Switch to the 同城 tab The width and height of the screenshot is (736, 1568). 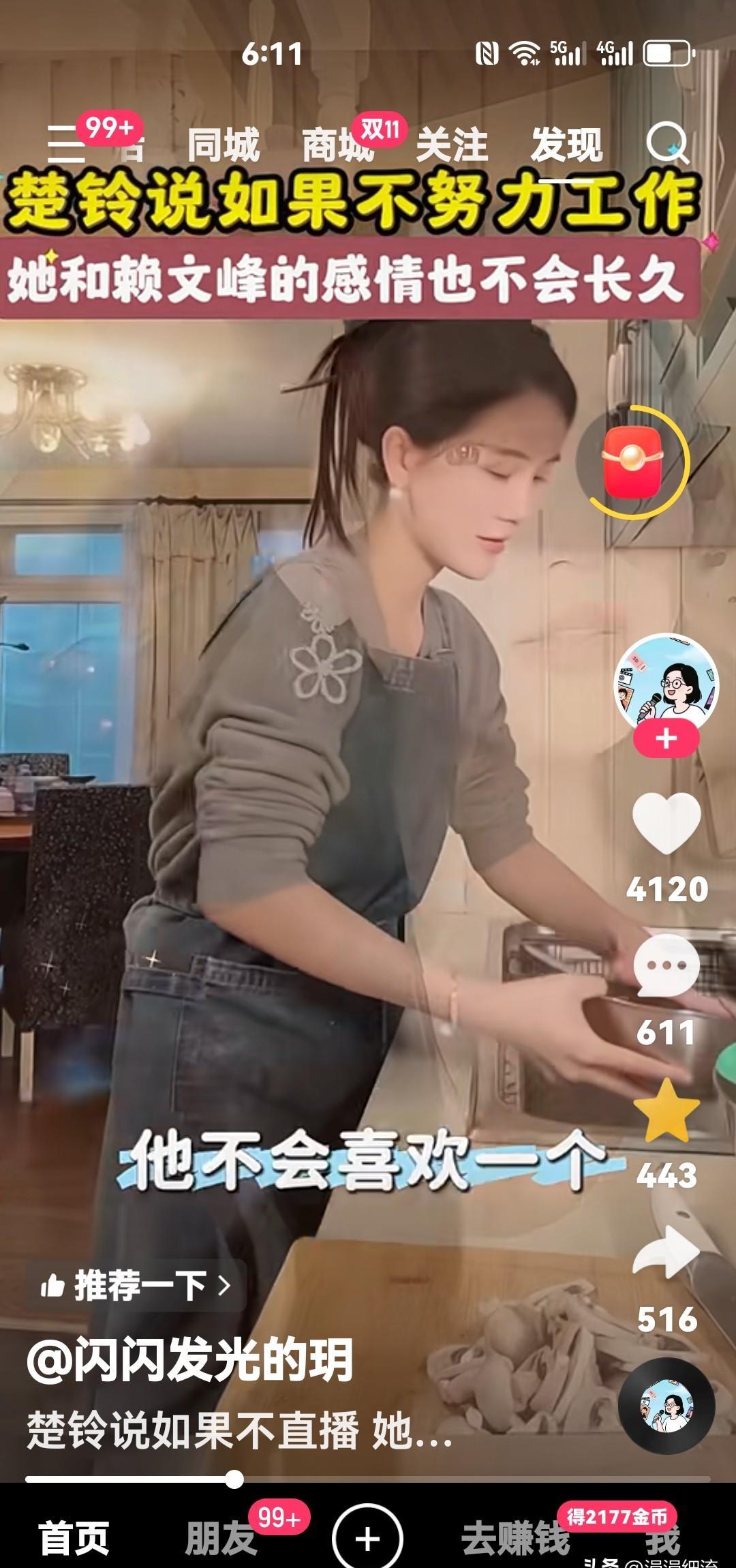click(224, 145)
